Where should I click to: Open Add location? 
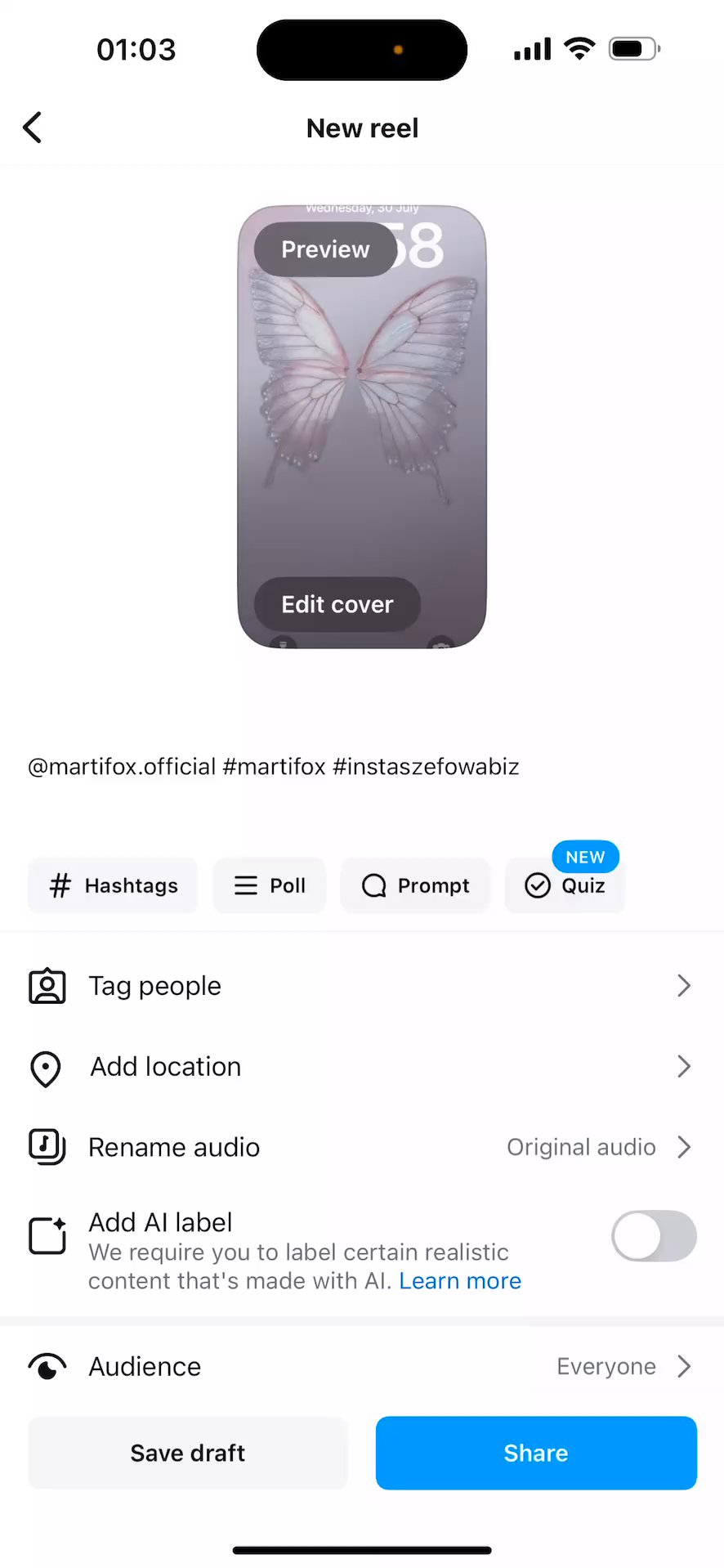[x=361, y=1067]
